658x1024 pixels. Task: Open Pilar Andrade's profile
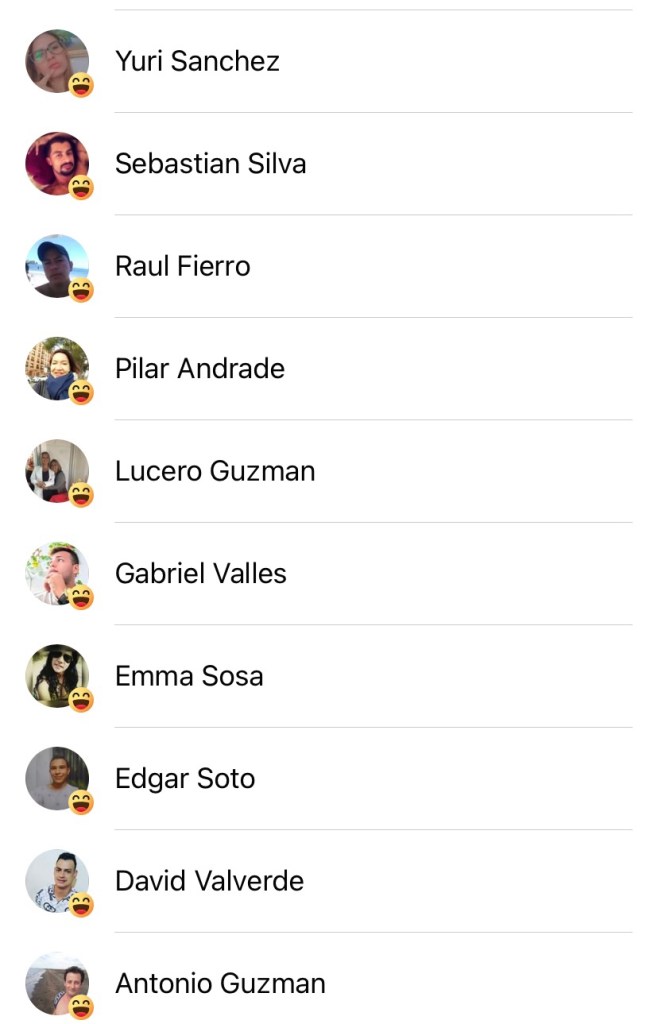(x=199, y=368)
